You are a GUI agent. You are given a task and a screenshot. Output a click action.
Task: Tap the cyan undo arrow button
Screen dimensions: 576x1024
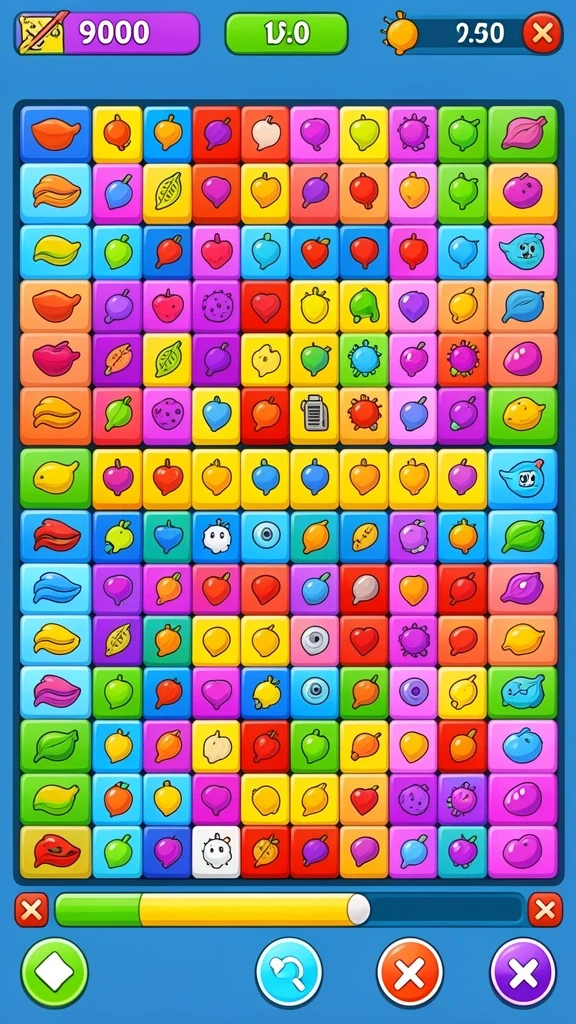(x=289, y=972)
